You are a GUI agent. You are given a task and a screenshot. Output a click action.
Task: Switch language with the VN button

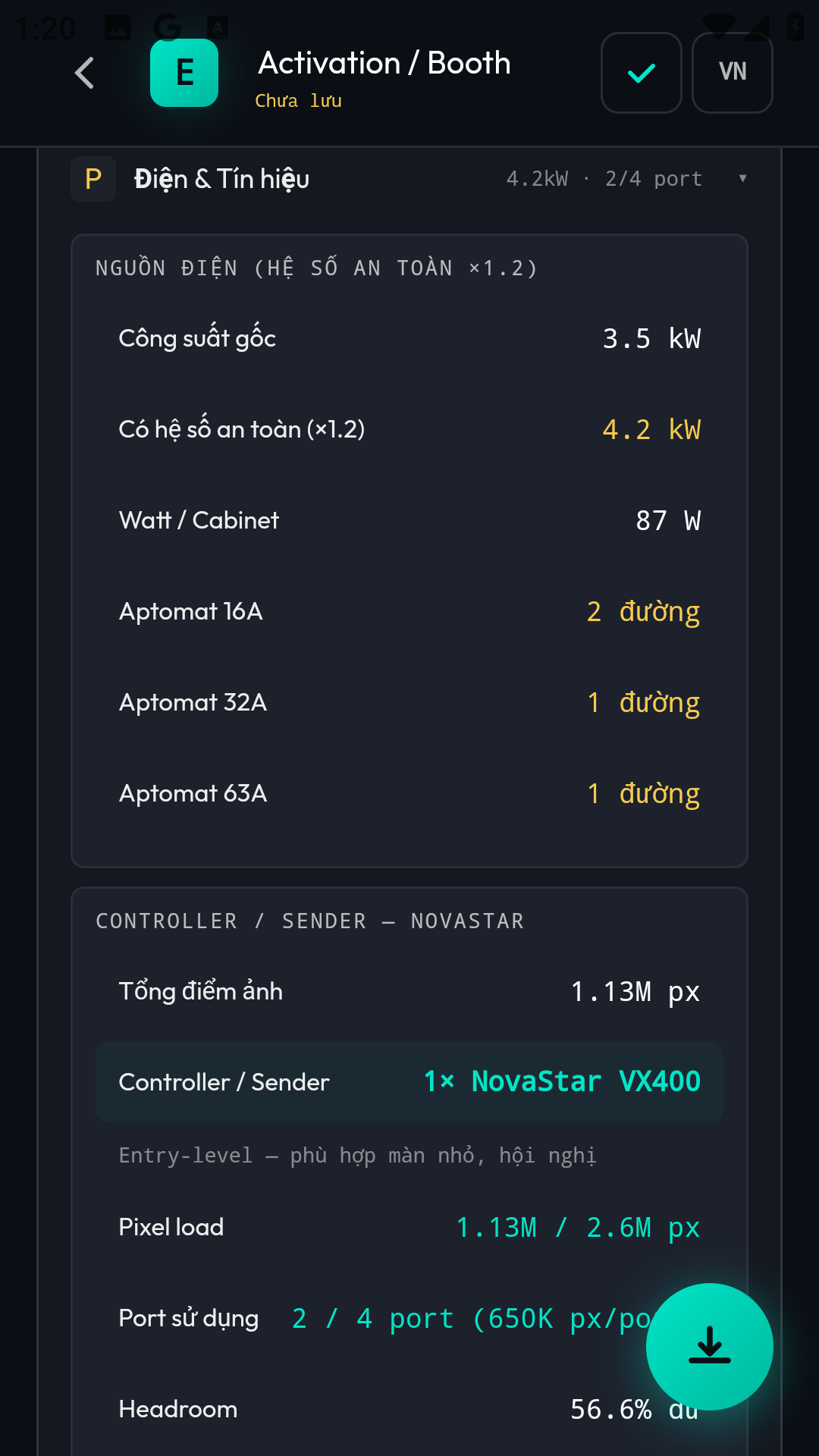(732, 73)
